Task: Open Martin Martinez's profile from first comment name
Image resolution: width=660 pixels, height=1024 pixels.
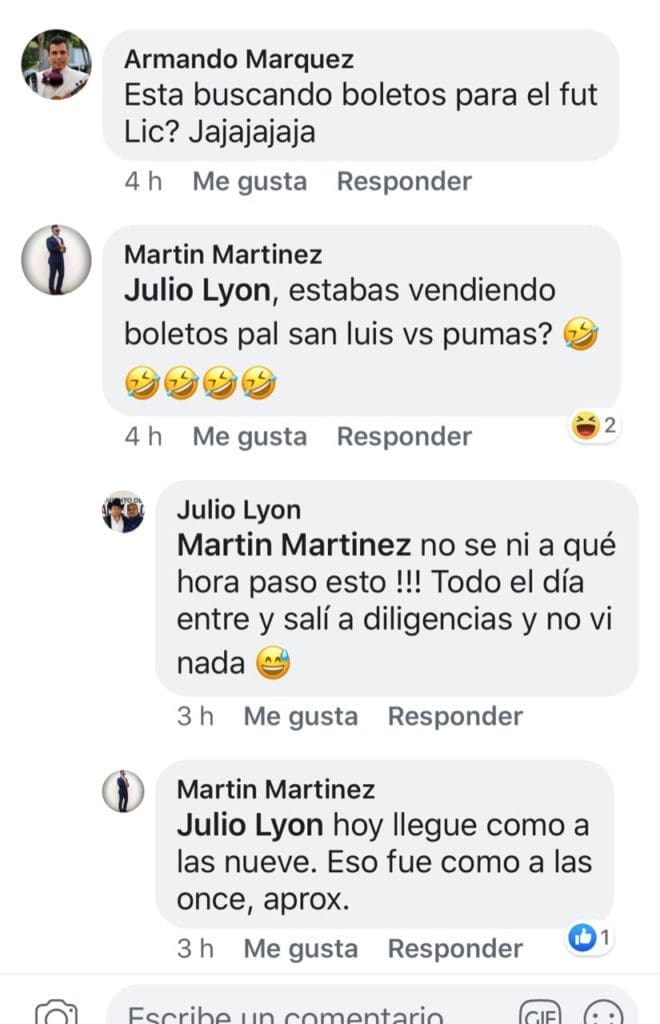Action: [222, 255]
